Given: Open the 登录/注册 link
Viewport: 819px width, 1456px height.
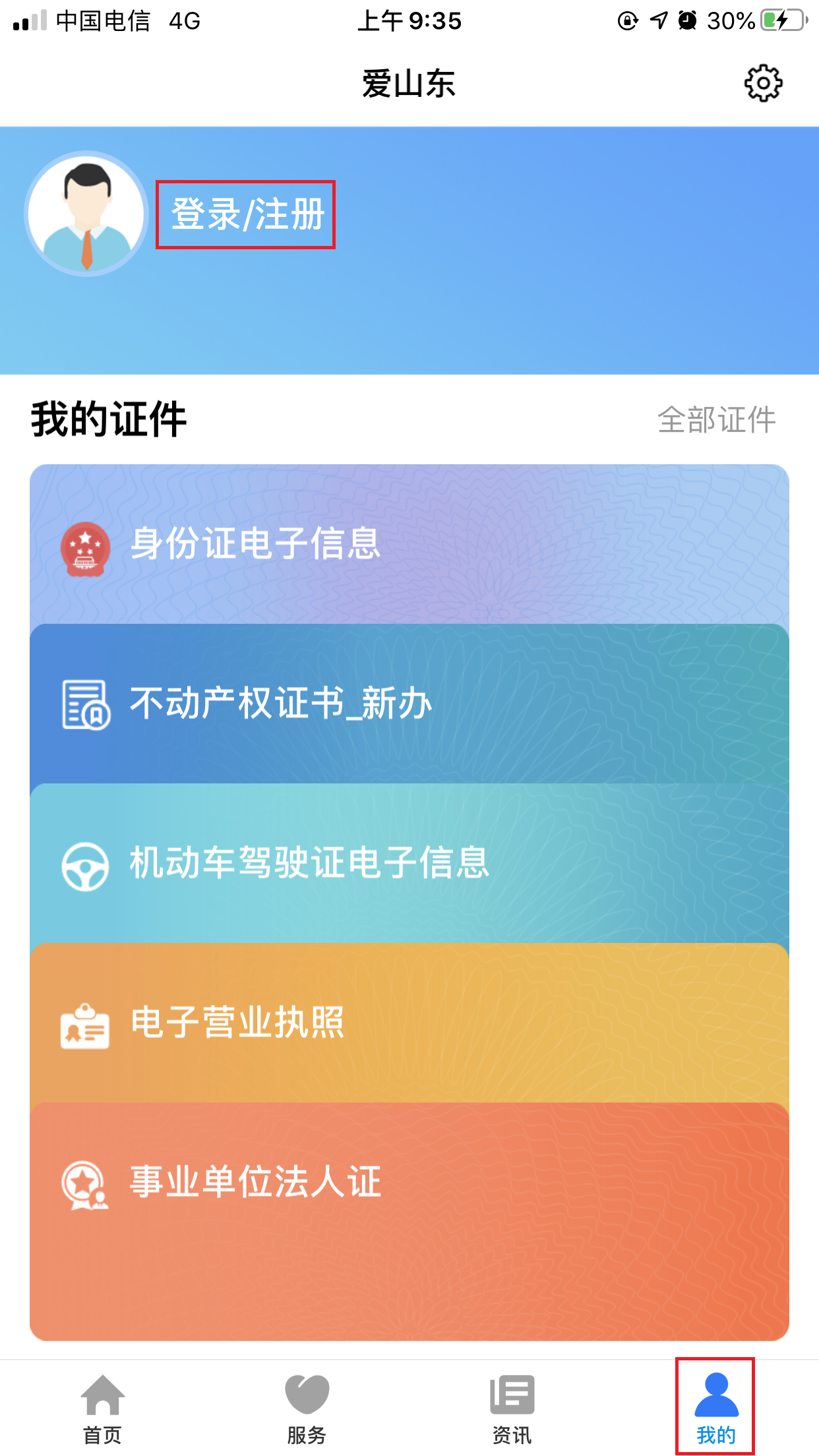Looking at the screenshot, I should pos(247,213).
